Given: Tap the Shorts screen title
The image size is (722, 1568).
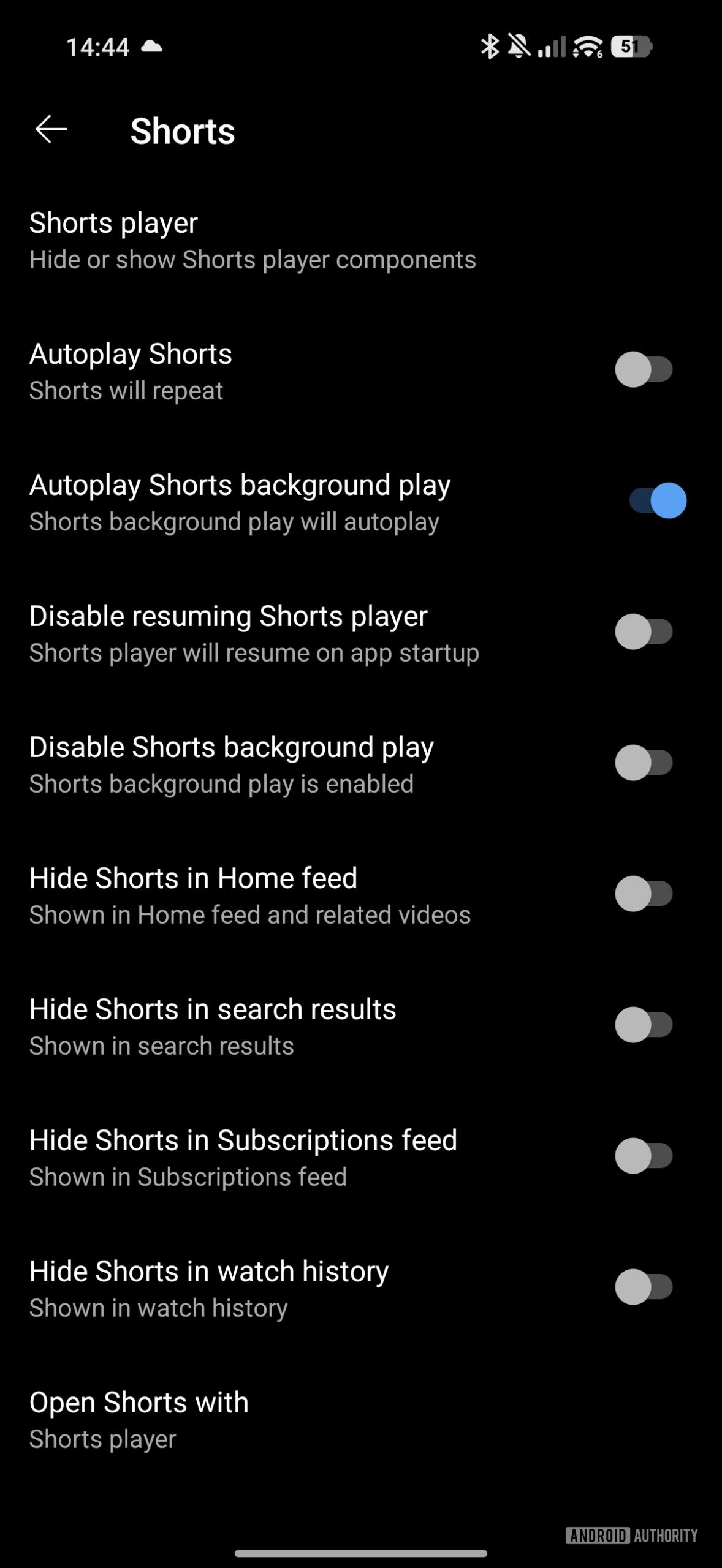Looking at the screenshot, I should pyautogui.click(x=182, y=130).
